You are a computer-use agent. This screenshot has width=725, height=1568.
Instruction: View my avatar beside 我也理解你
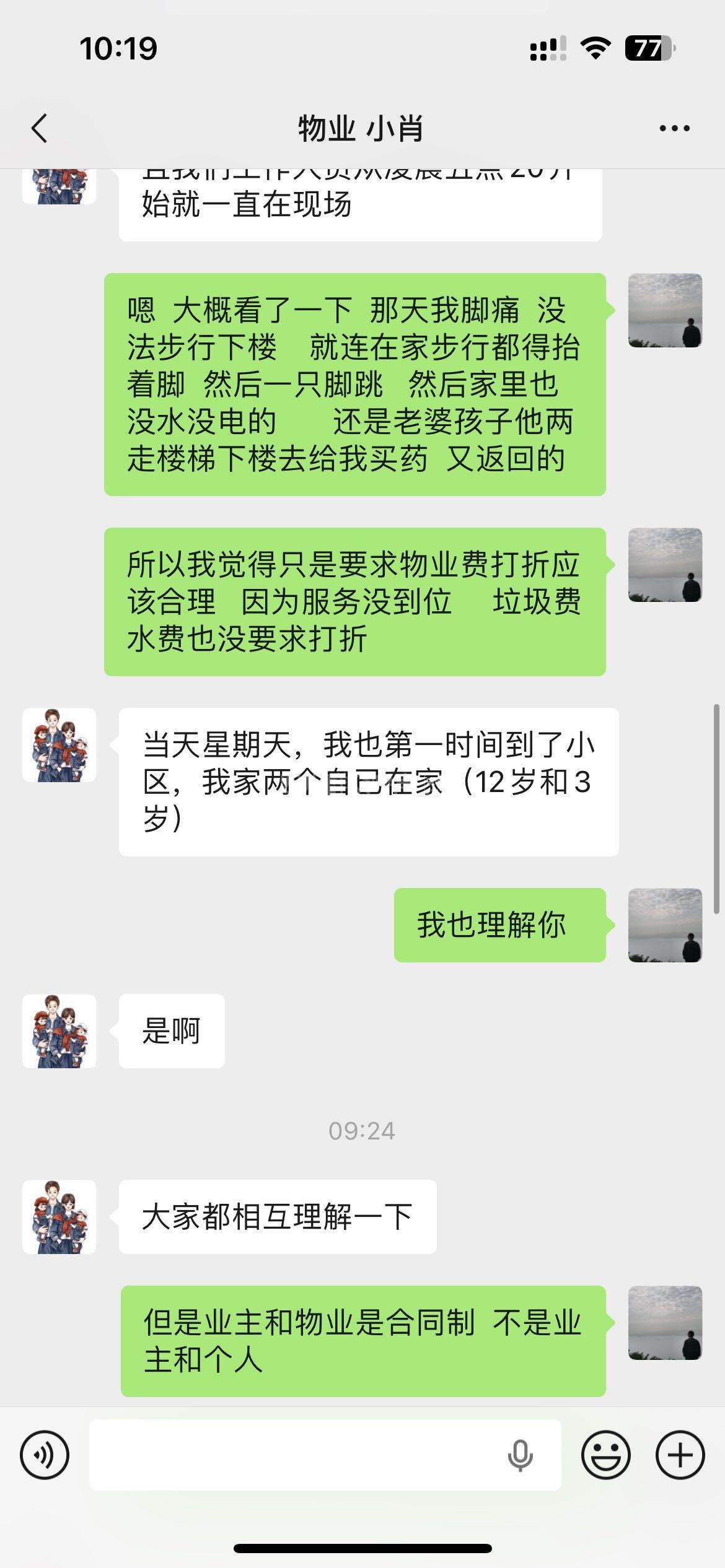665,925
